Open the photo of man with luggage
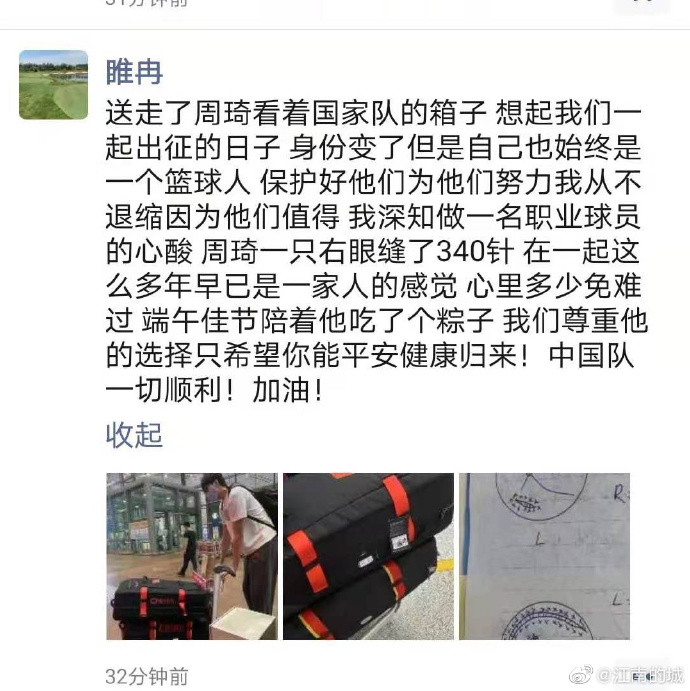 point(191,556)
